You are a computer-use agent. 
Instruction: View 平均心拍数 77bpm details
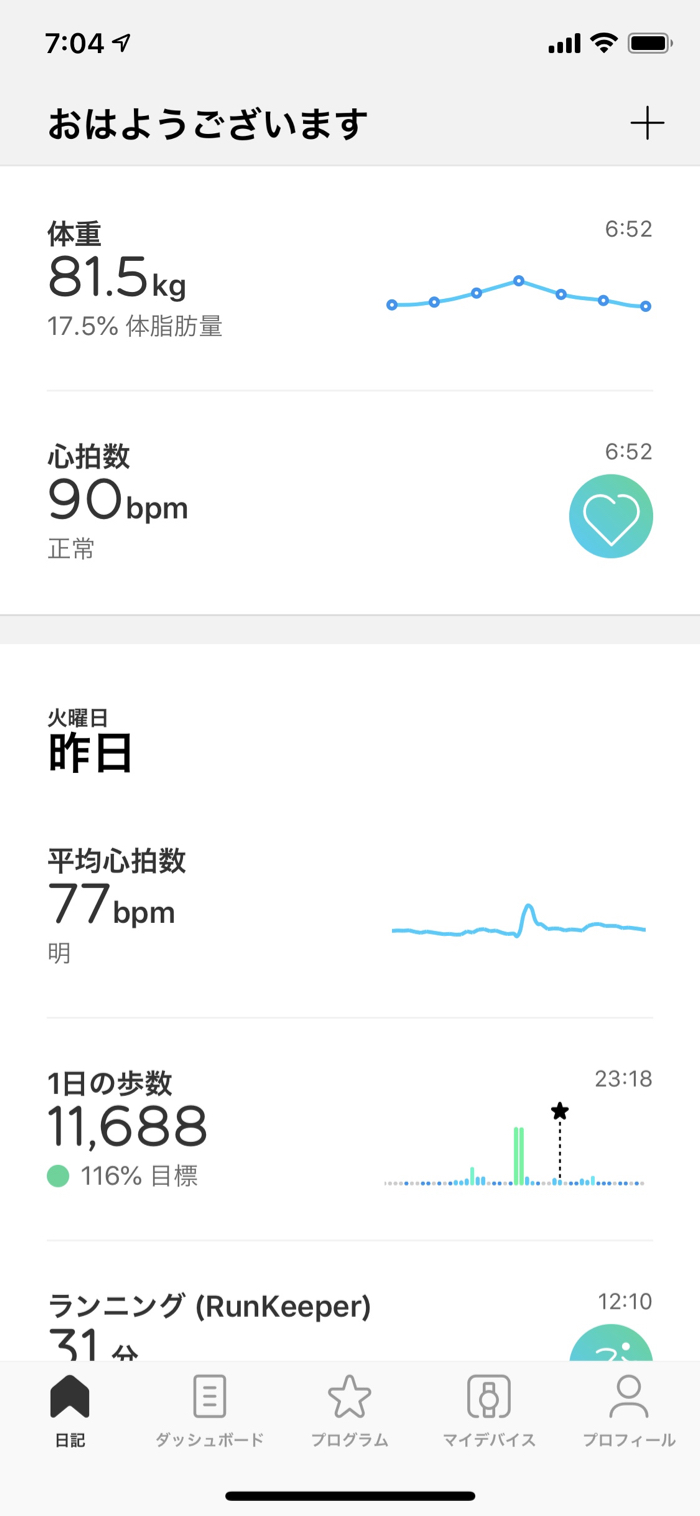click(350, 906)
